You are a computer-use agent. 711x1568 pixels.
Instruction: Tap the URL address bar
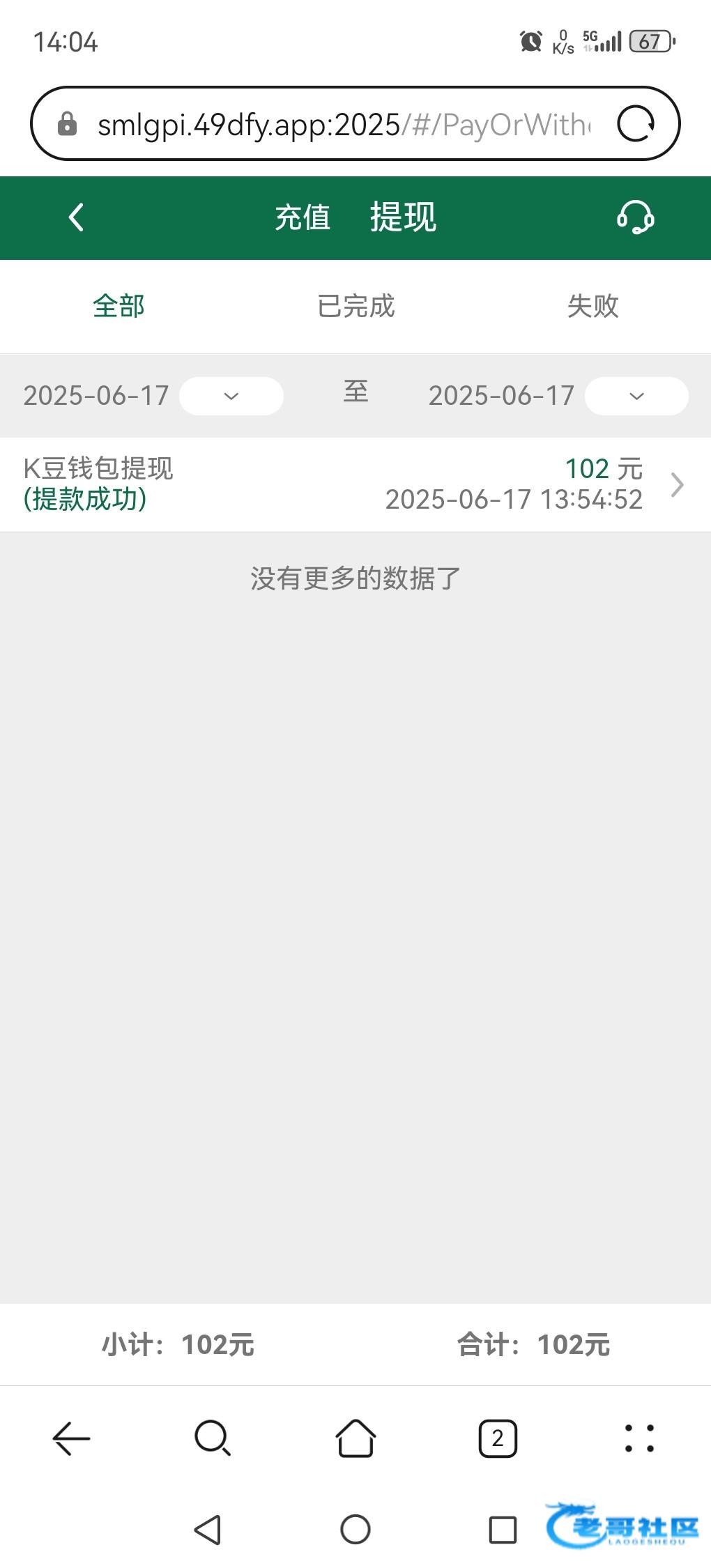(x=342, y=125)
